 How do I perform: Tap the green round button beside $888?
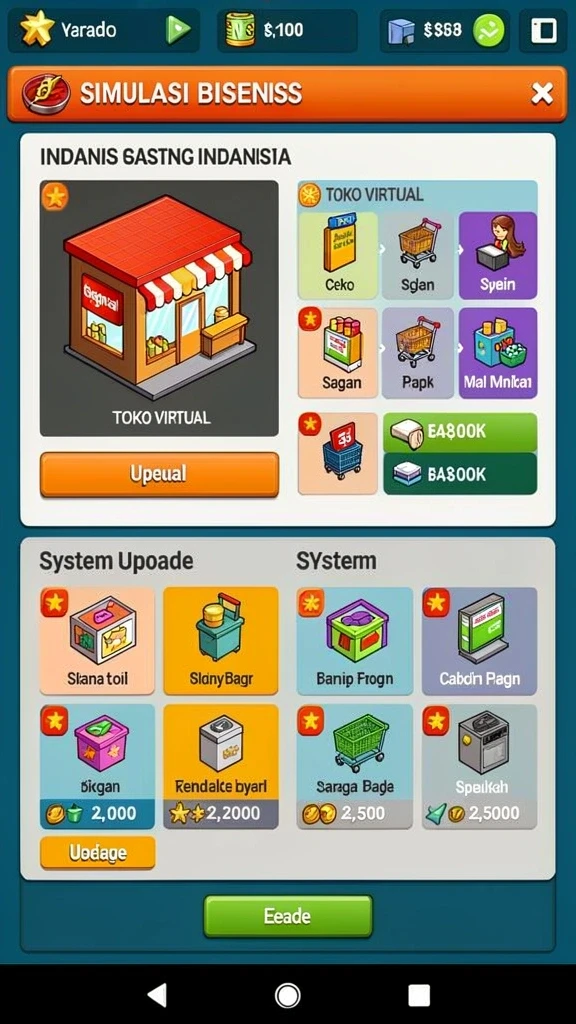tap(488, 30)
